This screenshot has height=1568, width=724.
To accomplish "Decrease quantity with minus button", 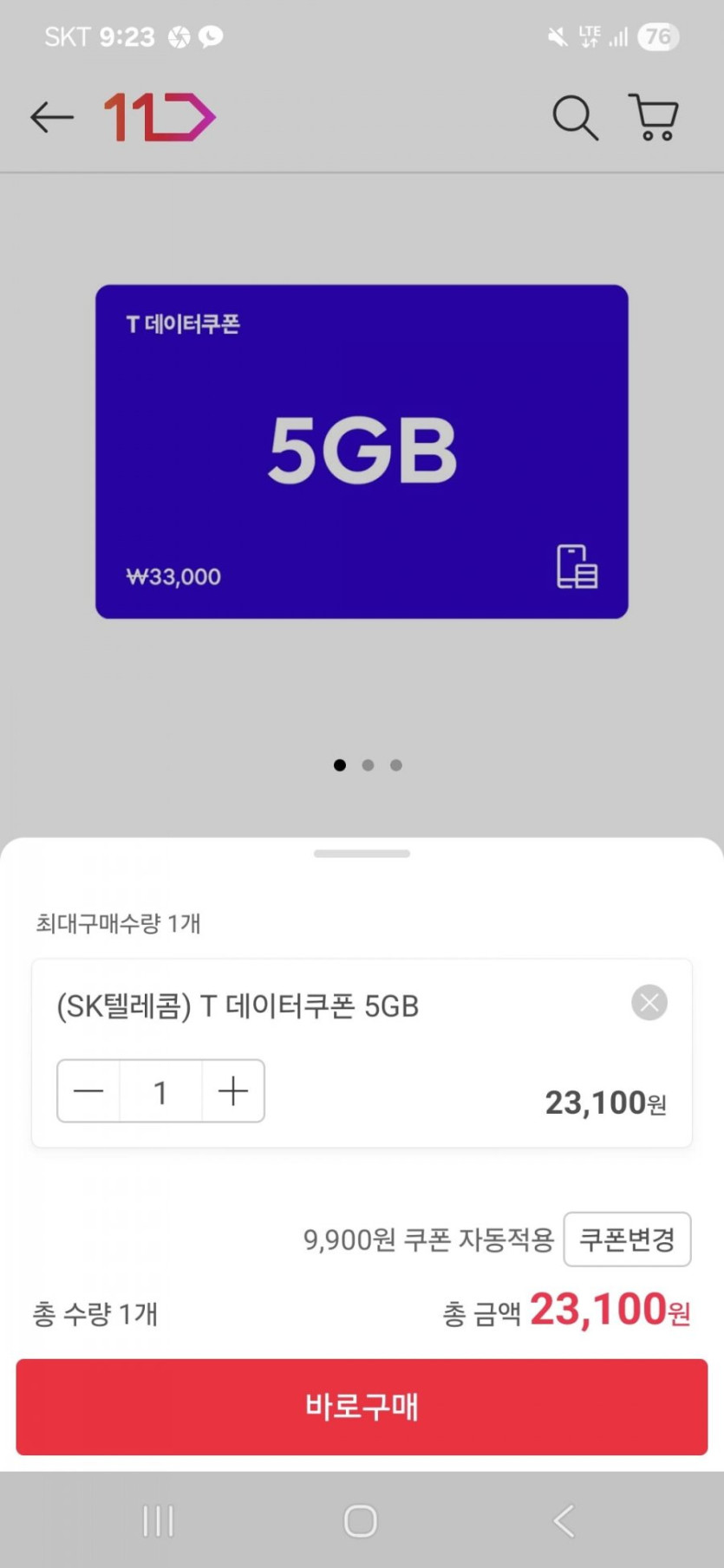I will [88, 1090].
